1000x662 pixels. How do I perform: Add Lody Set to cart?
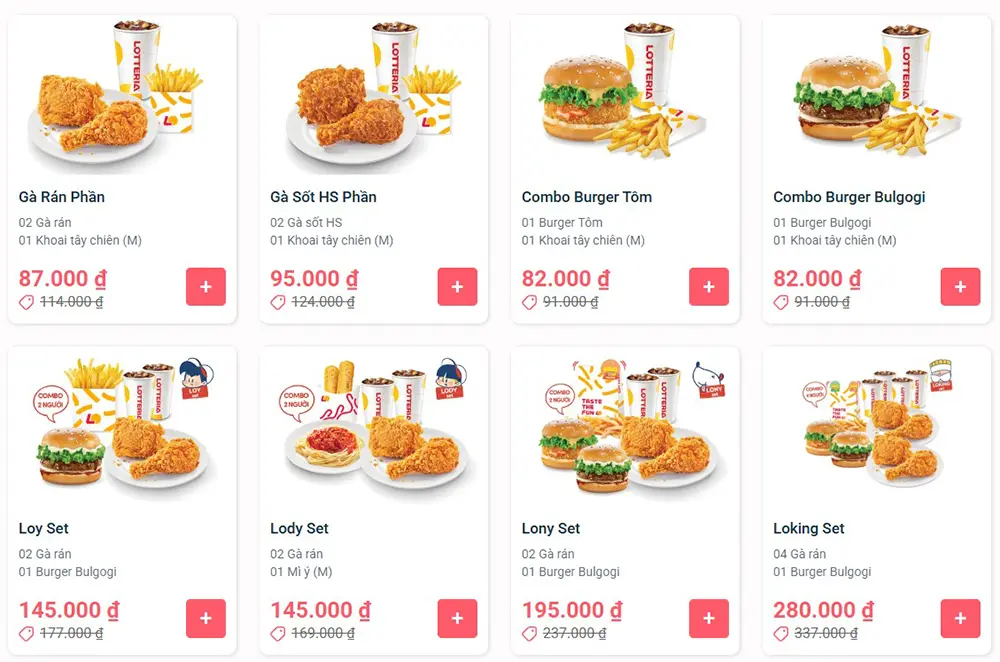(457, 618)
